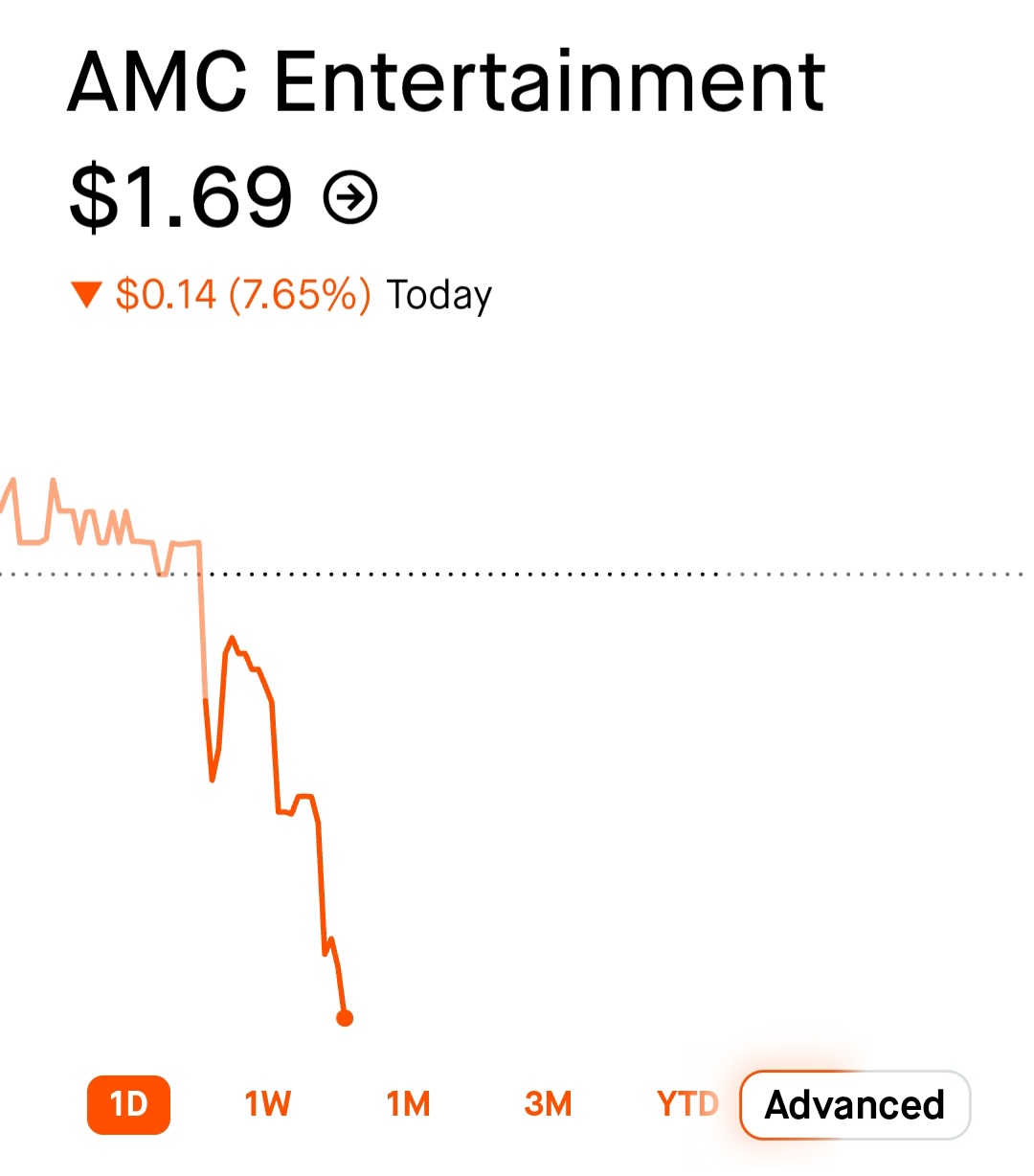Show the 3M chart range
The image size is (1034, 1176).
(x=549, y=1104)
